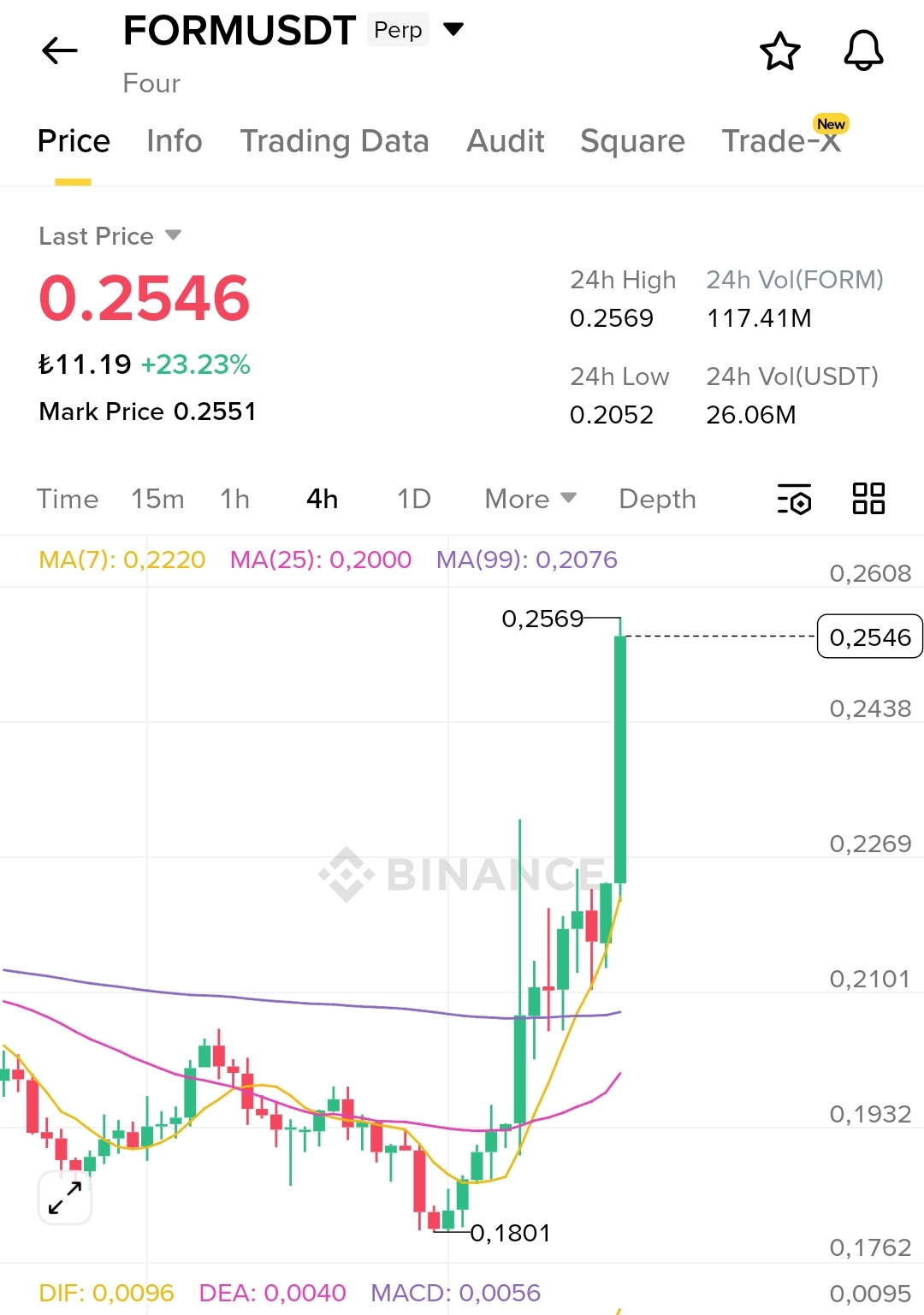Add FORMUSDT to favorites with star
This screenshot has height=1315, width=924.
coord(779,51)
